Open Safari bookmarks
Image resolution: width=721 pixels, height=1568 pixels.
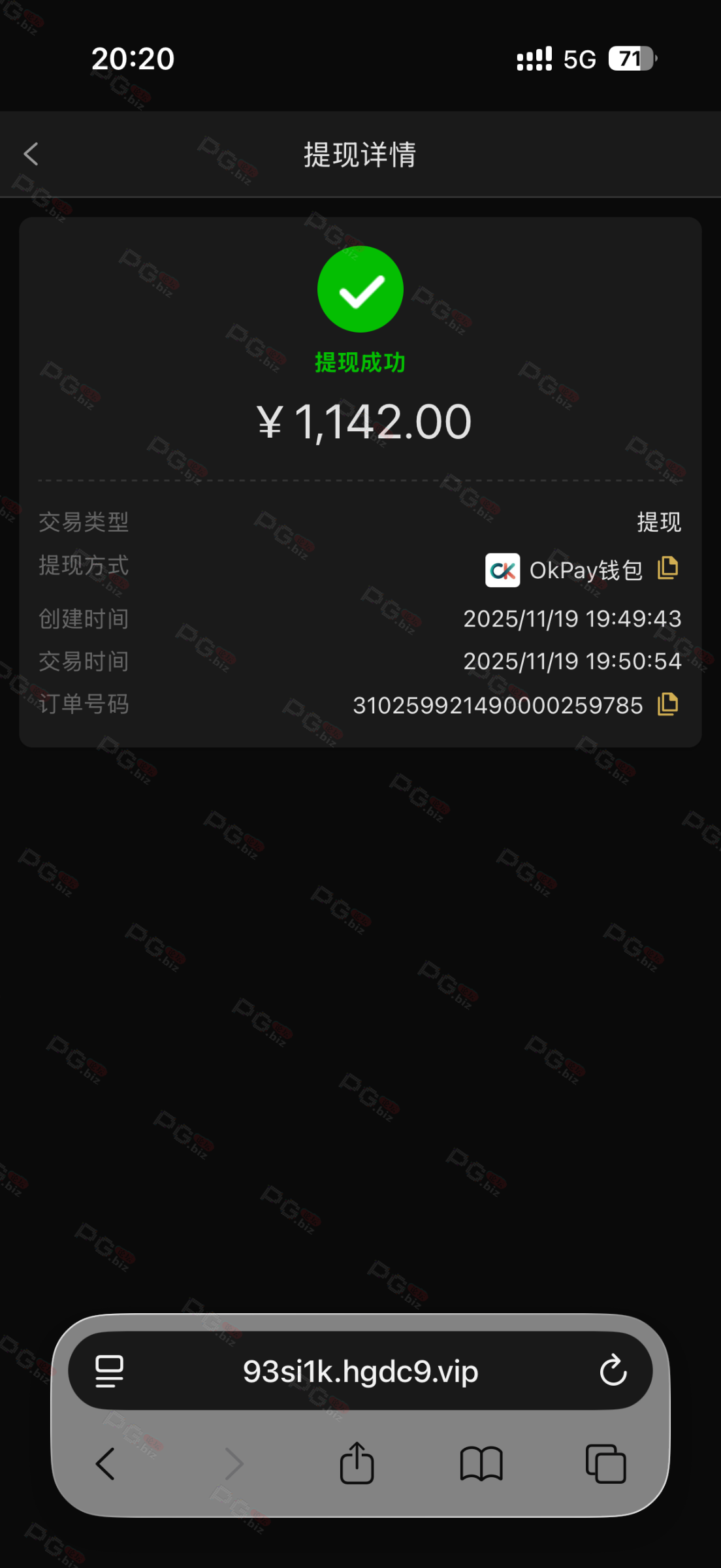[x=481, y=1463]
